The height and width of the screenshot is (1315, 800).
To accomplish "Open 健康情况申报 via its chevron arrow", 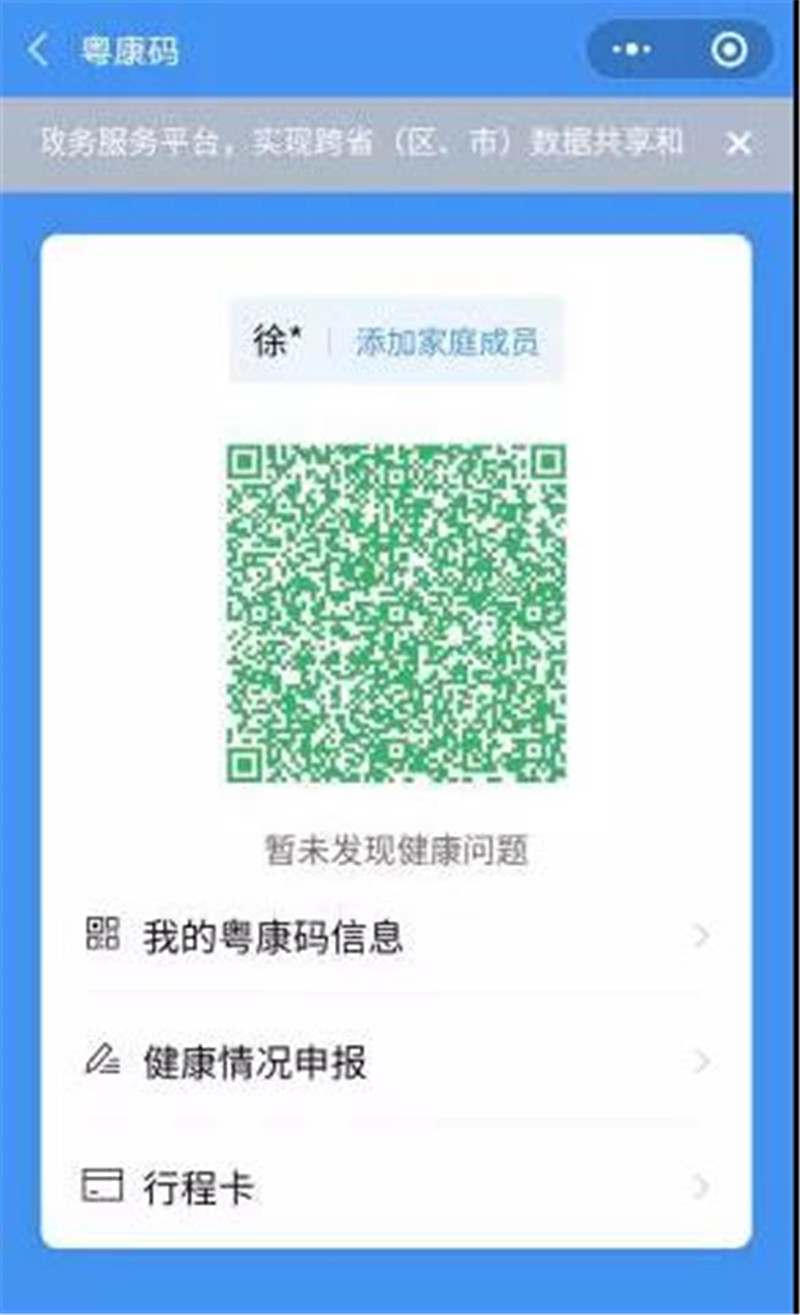I will [x=701, y=1062].
